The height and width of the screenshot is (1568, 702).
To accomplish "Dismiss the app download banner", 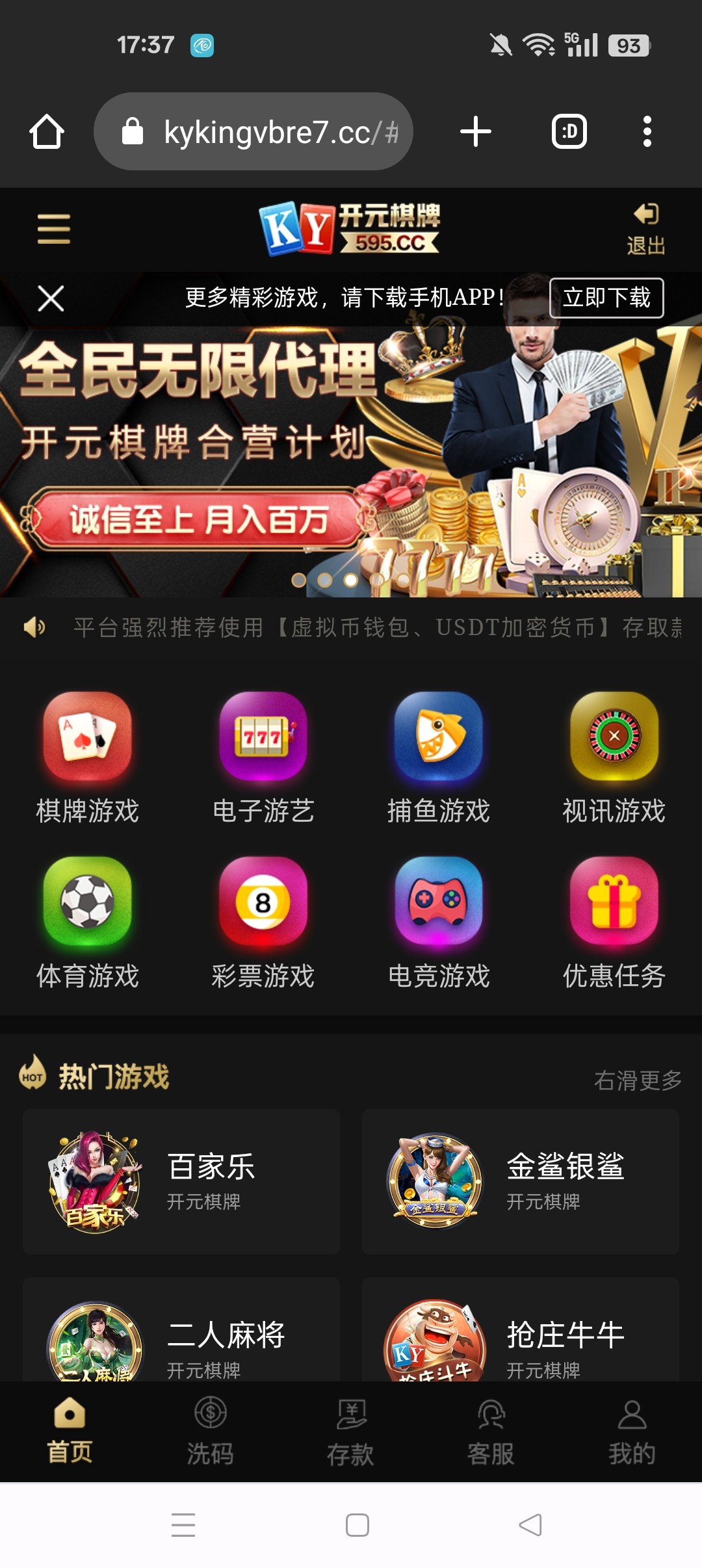I will [x=51, y=298].
